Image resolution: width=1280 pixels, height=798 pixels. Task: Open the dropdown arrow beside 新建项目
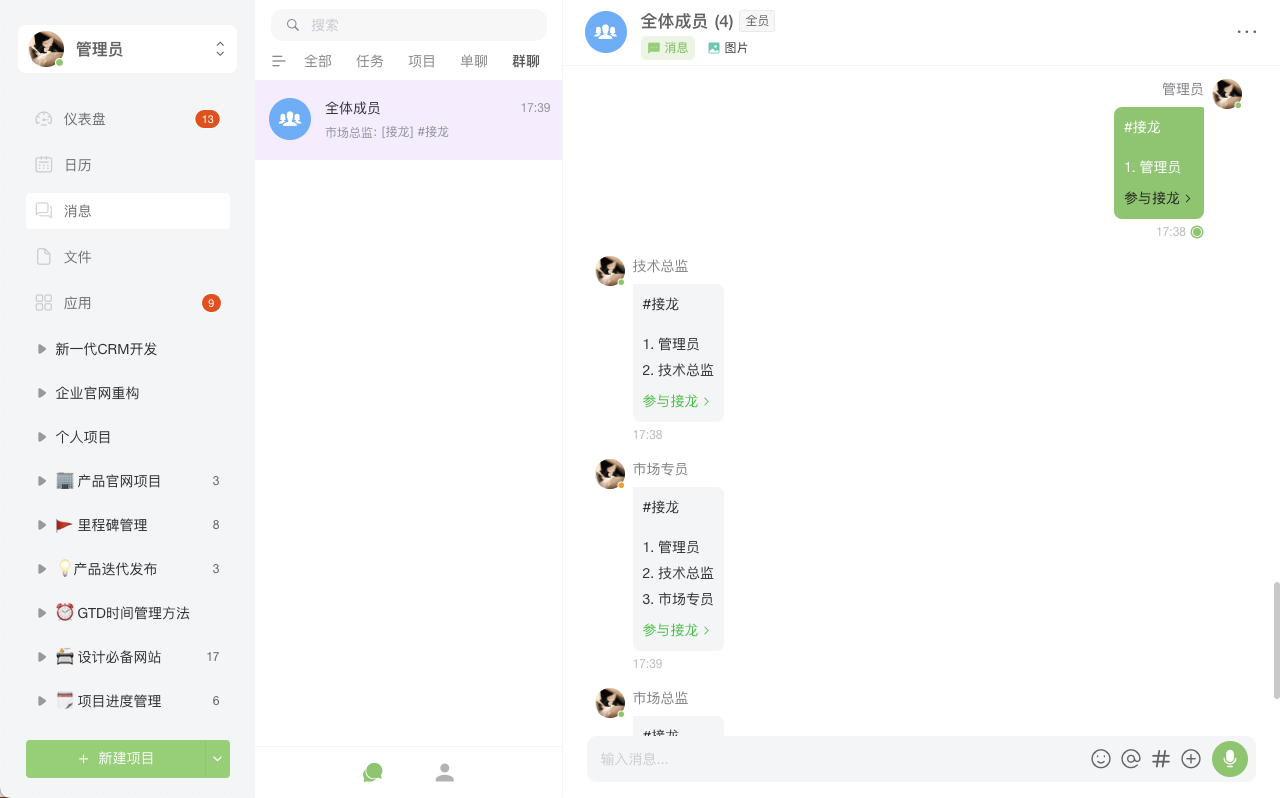click(217, 759)
